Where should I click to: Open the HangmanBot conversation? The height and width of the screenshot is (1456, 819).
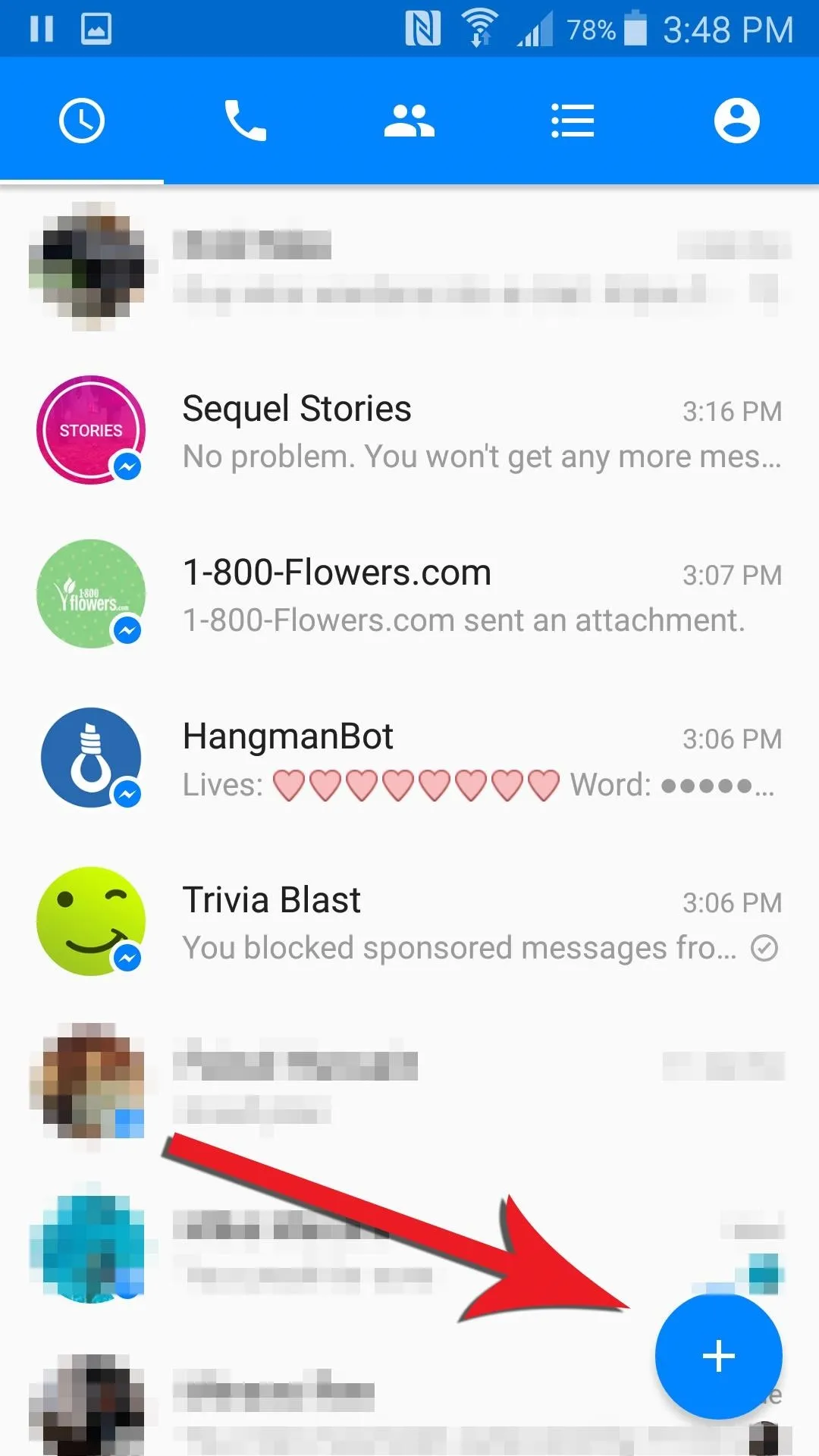click(x=409, y=758)
